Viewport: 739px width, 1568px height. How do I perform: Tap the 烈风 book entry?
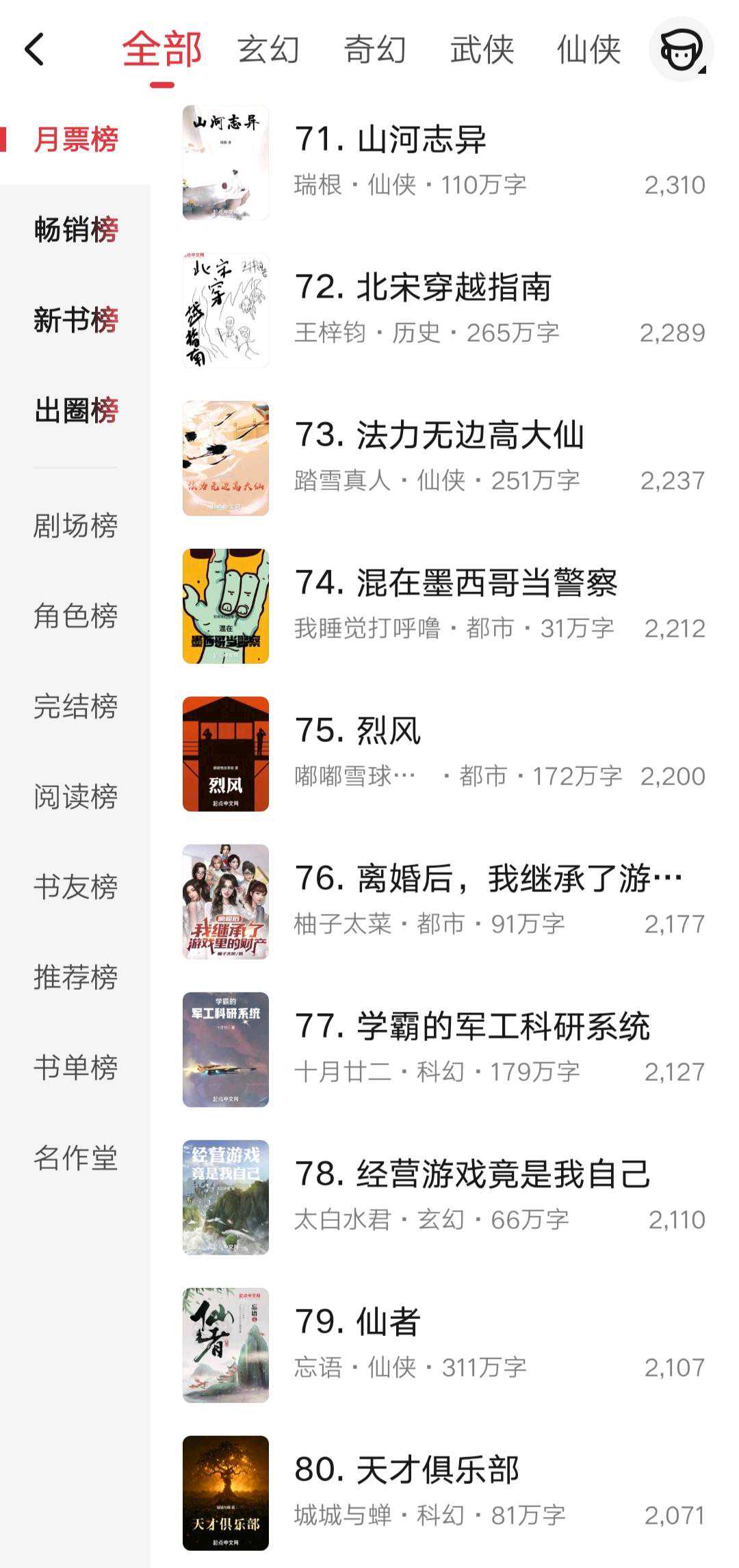pos(388,731)
